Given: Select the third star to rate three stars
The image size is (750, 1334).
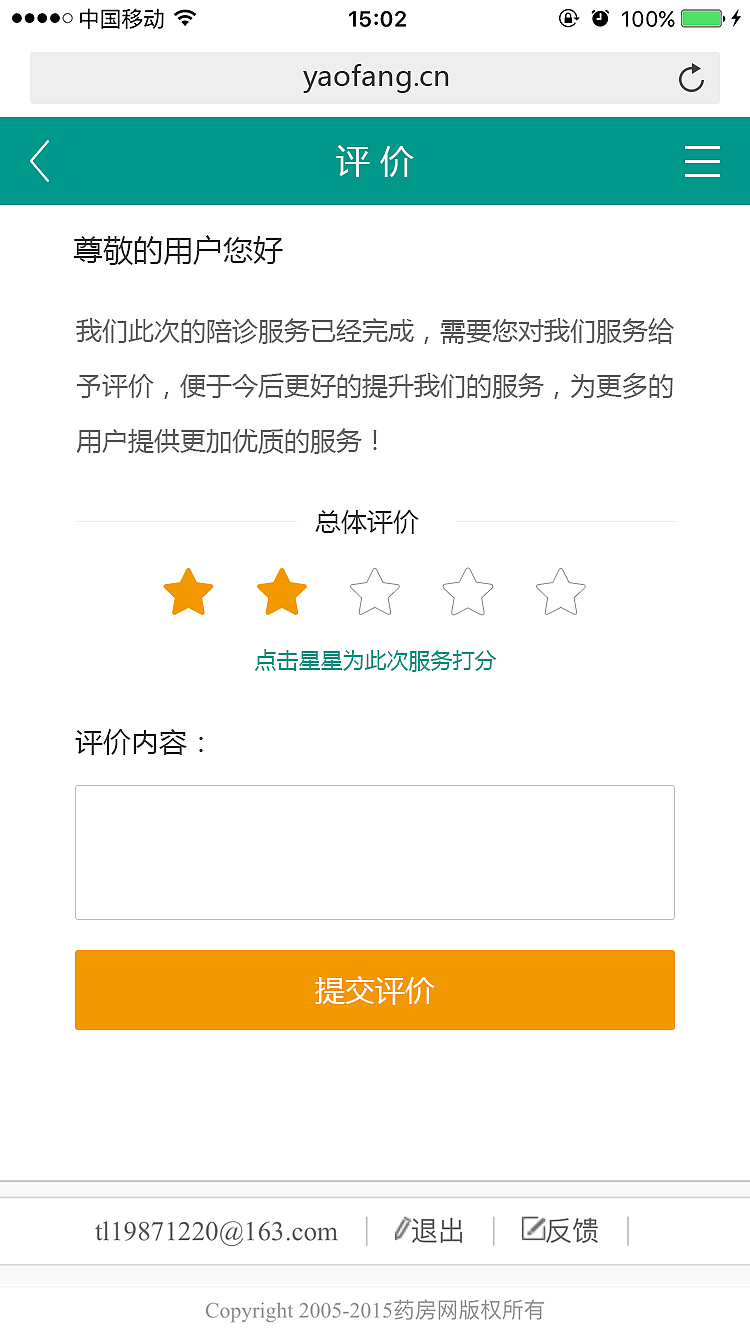Looking at the screenshot, I should [374, 591].
